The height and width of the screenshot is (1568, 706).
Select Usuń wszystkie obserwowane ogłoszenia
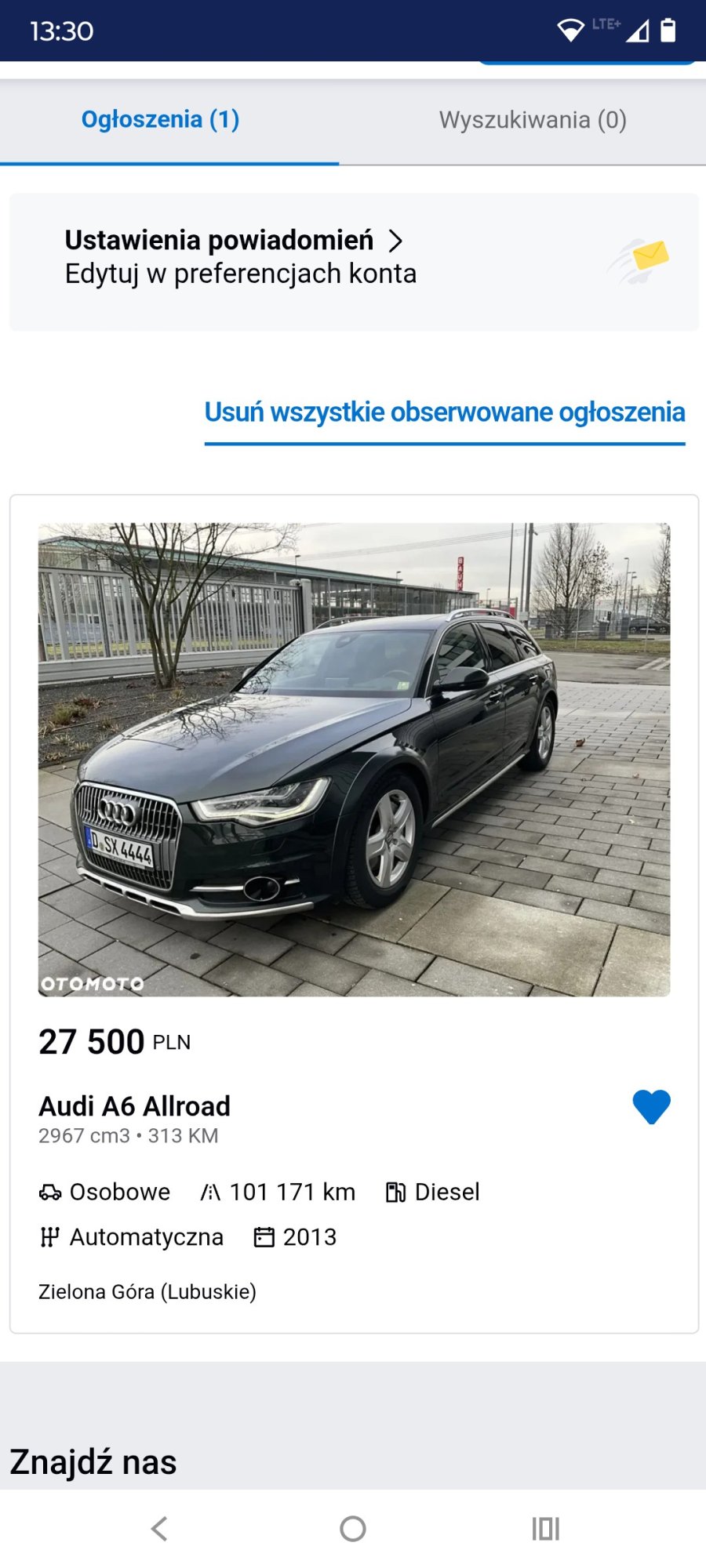click(445, 411)
